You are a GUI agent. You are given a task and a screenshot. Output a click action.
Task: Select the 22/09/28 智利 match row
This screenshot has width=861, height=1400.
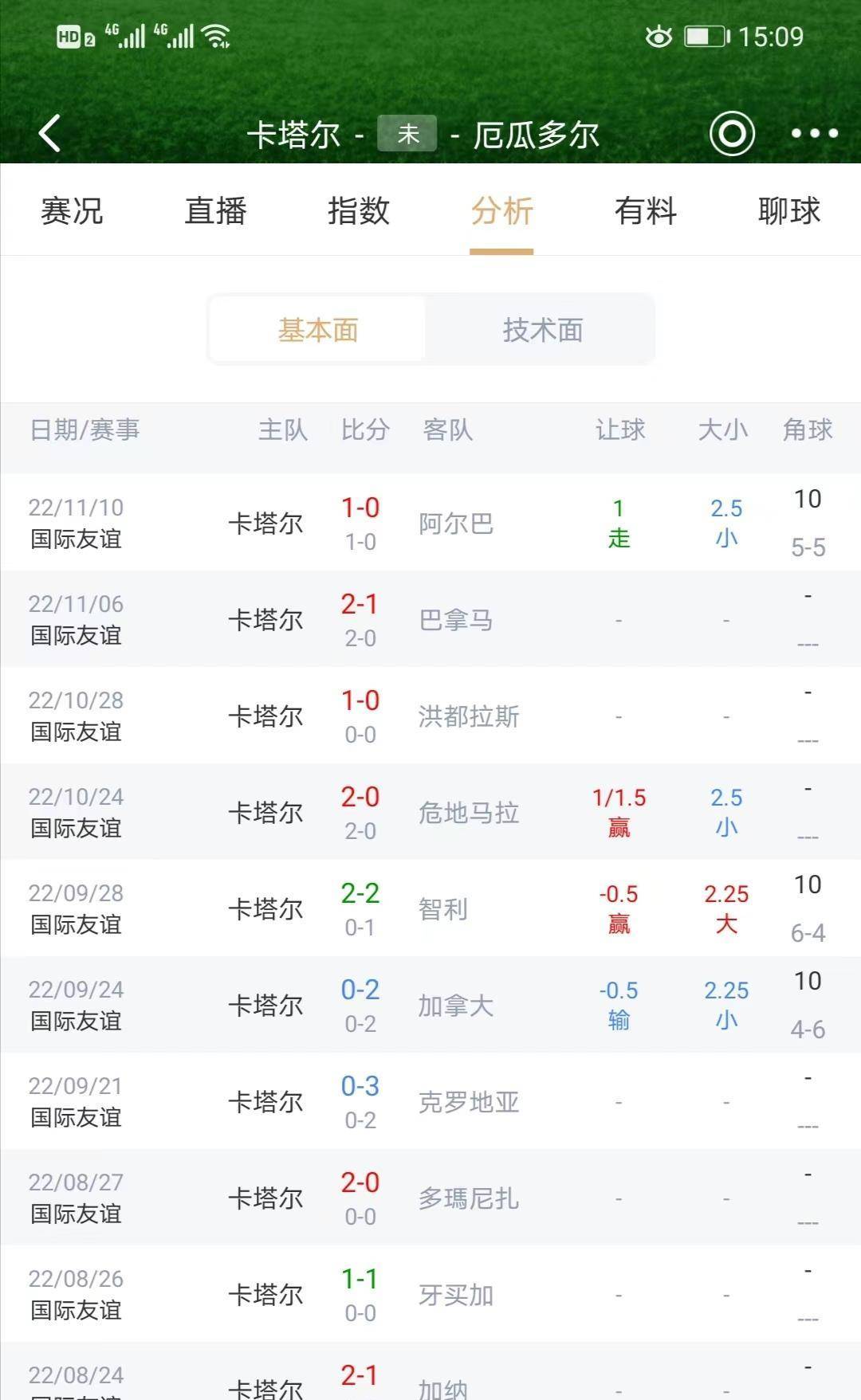pyautogui.click(x=431, y=908)
